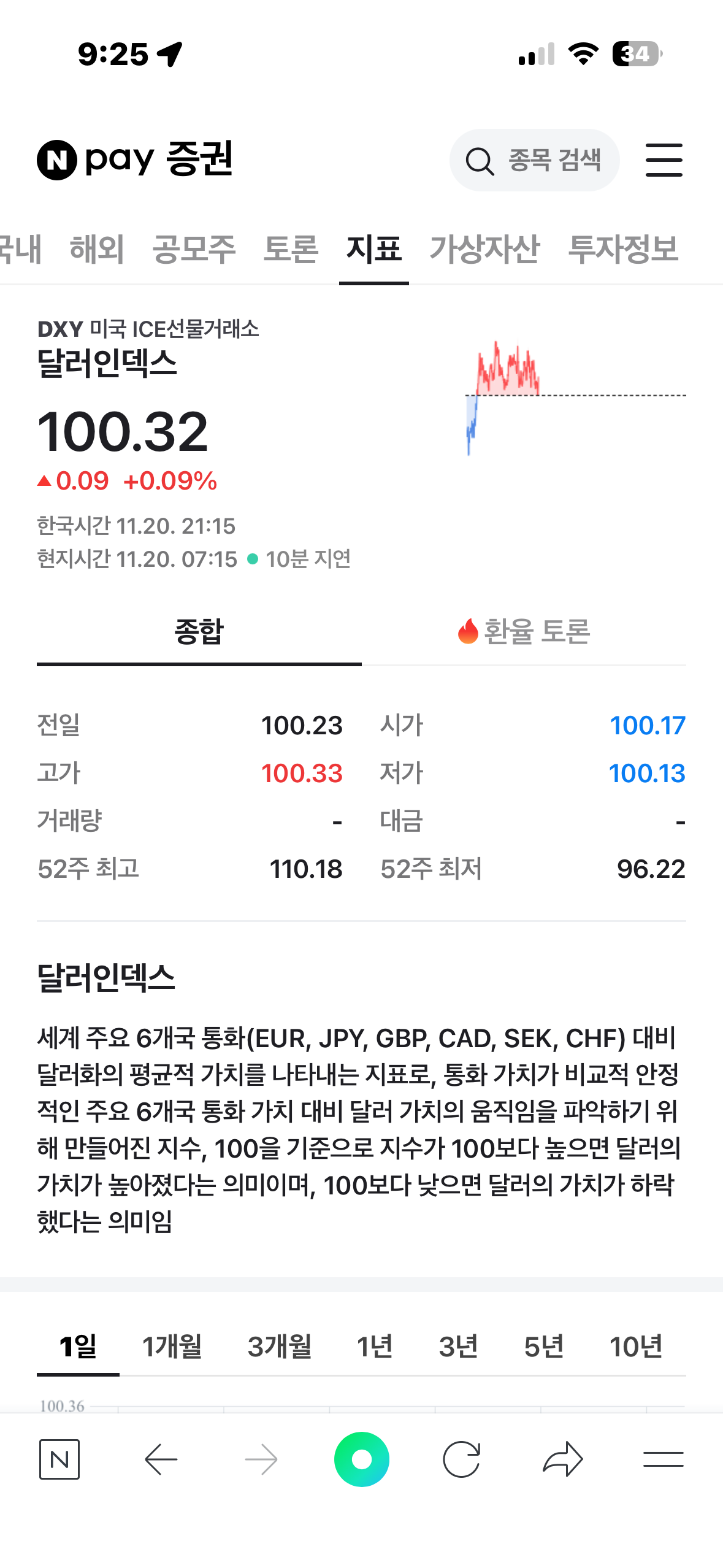Viewport: 723px width, 1568px height.
Task: Open the hamburger menu at top right
Action: click(664, 160)
